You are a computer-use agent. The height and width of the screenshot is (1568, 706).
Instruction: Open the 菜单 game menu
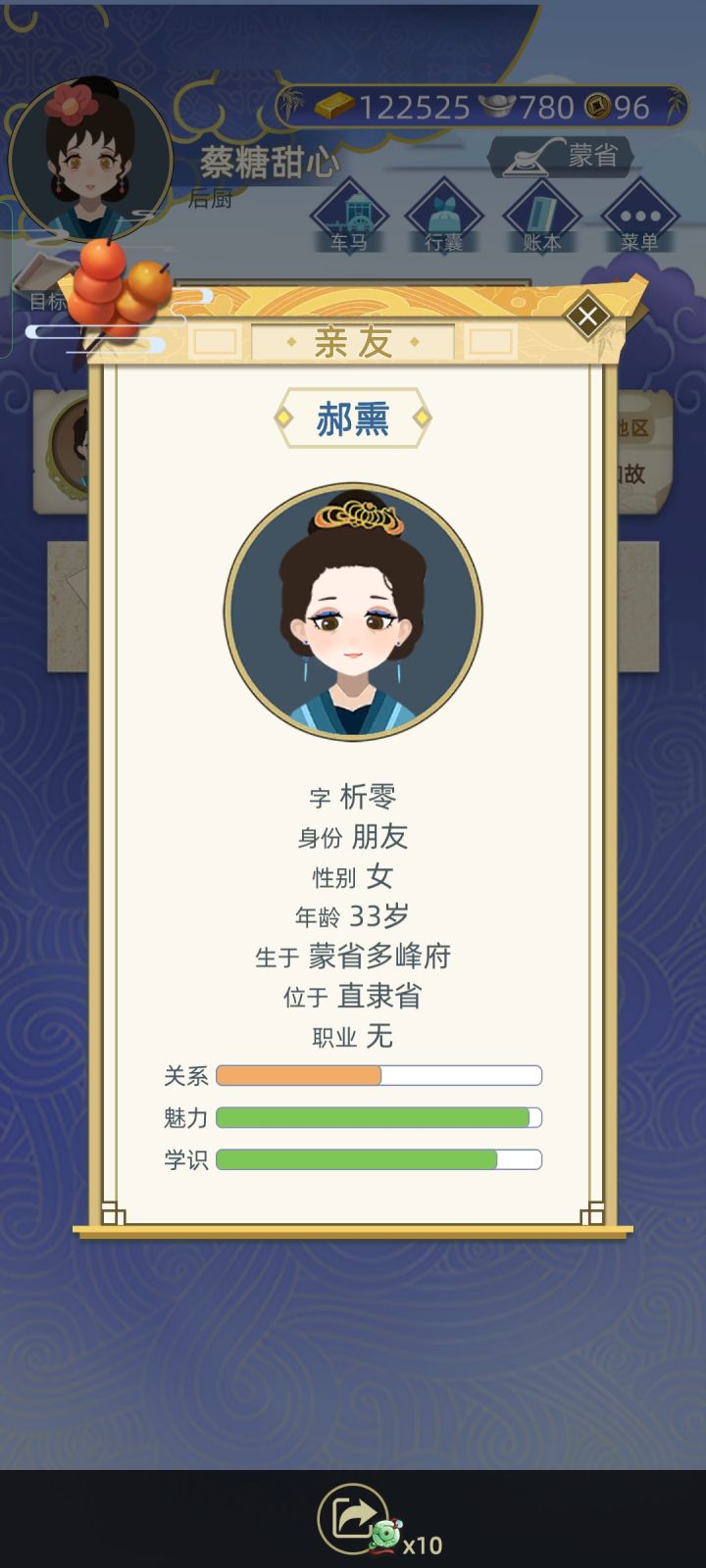tap(638, 218)
